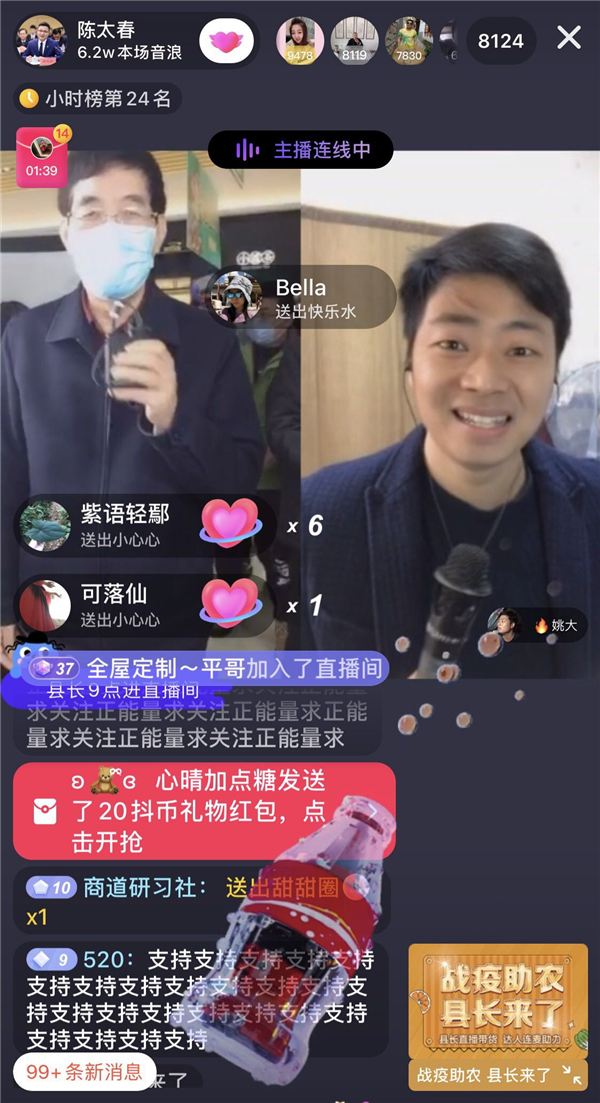Close the live stream
The width and height of the screenshot is (600, 1103).
569,39
